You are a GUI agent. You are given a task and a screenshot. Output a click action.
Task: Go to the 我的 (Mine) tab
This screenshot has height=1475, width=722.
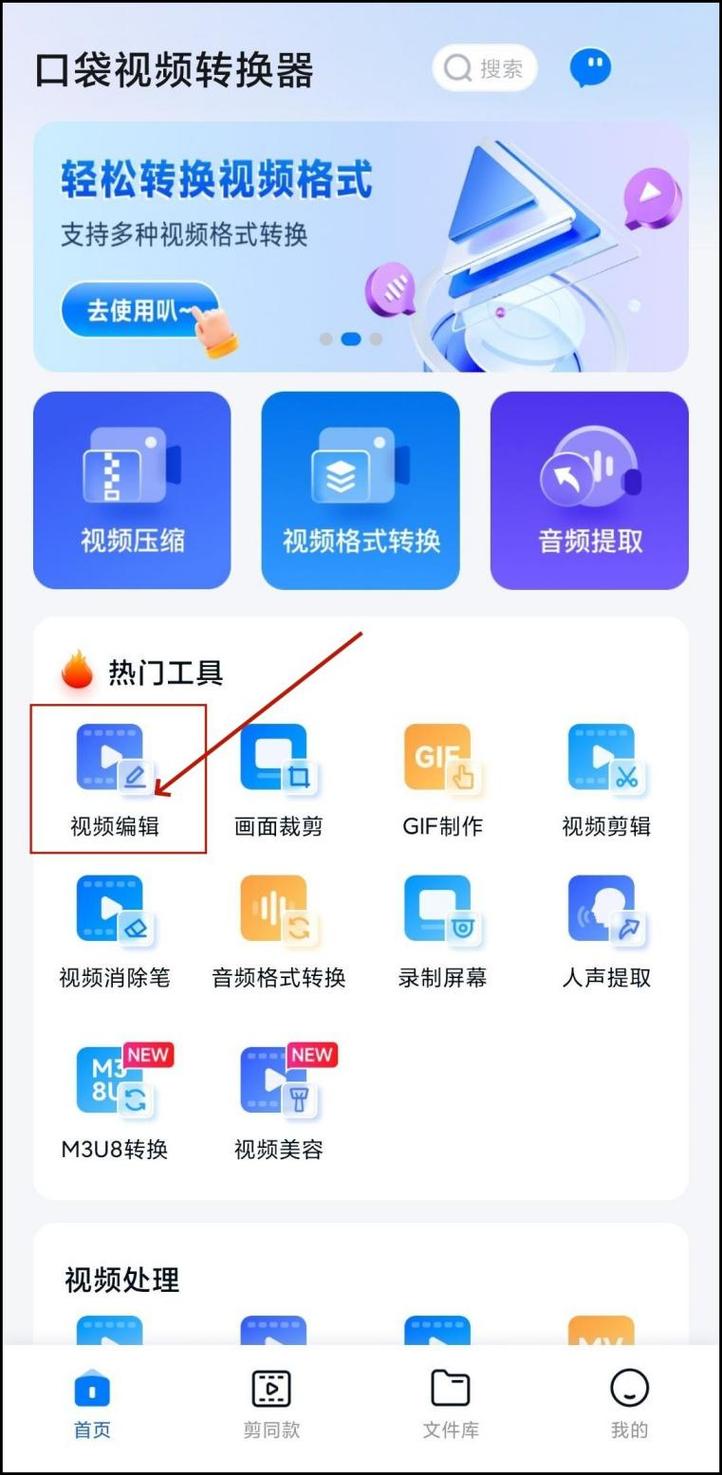[628, 1402]
